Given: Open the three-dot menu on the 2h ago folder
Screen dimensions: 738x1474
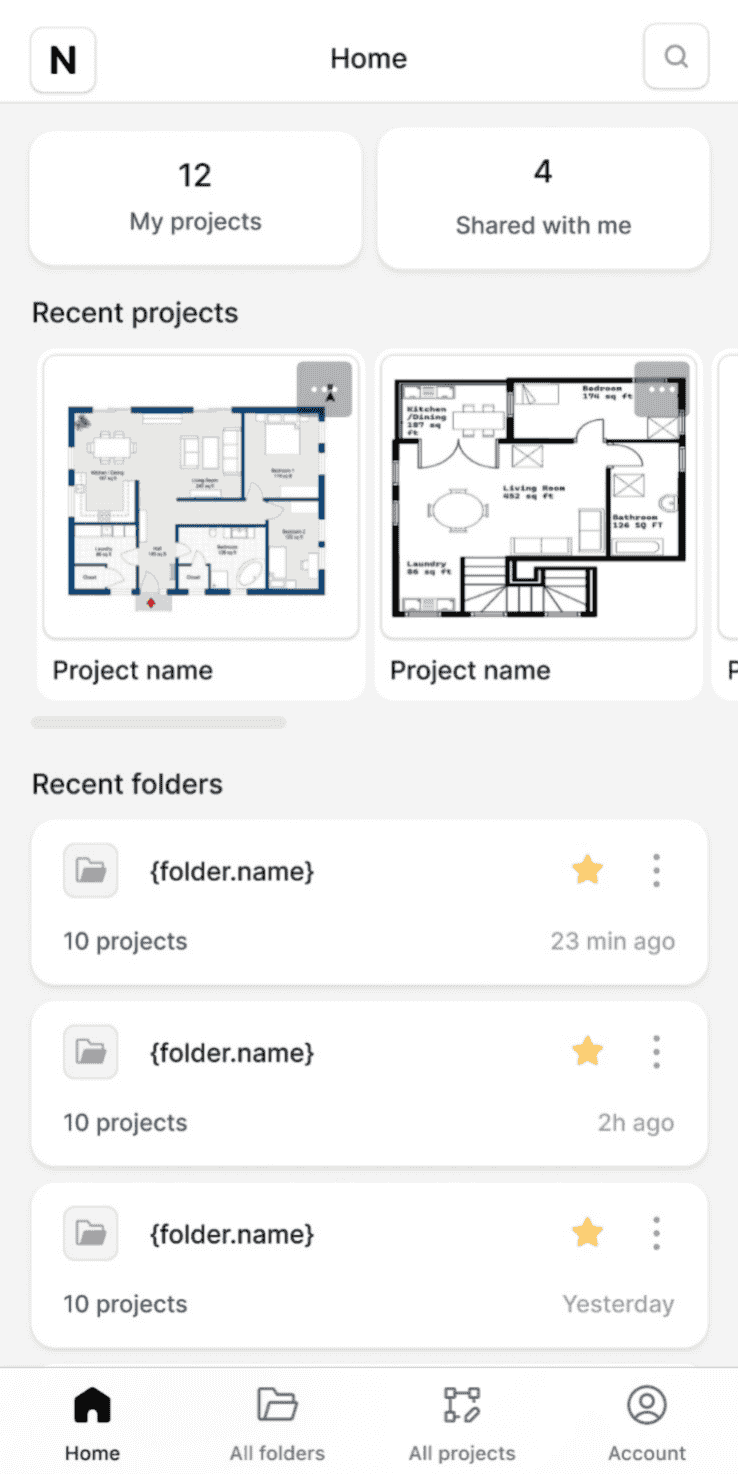Looking at the screenshot, I should pos(656,1051).
